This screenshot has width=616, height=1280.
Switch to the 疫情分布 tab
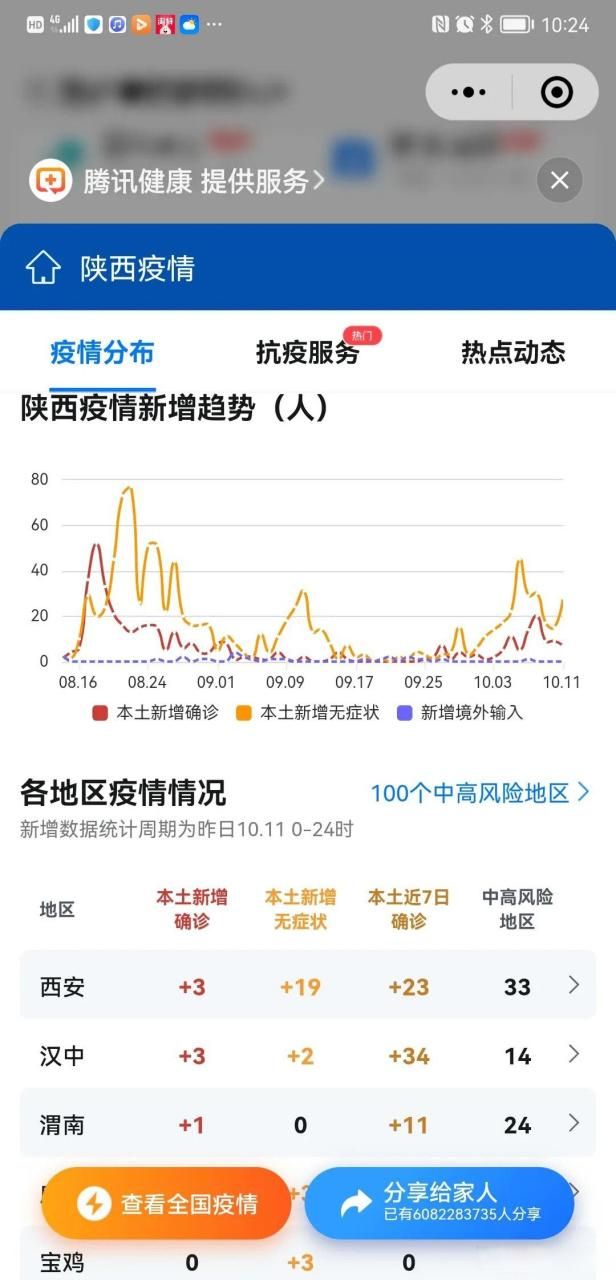(x=102, y=352)
